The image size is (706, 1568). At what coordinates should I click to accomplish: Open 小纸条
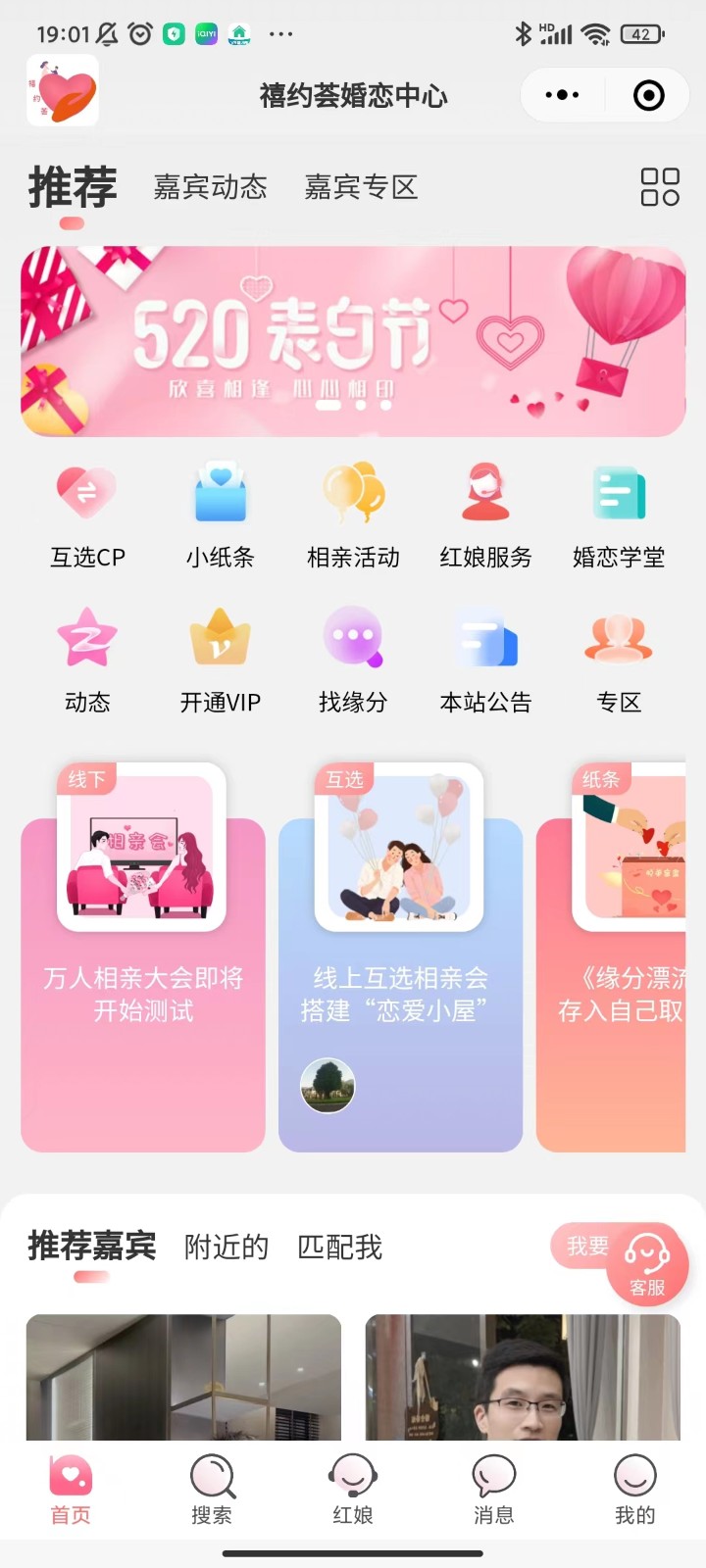221,514
